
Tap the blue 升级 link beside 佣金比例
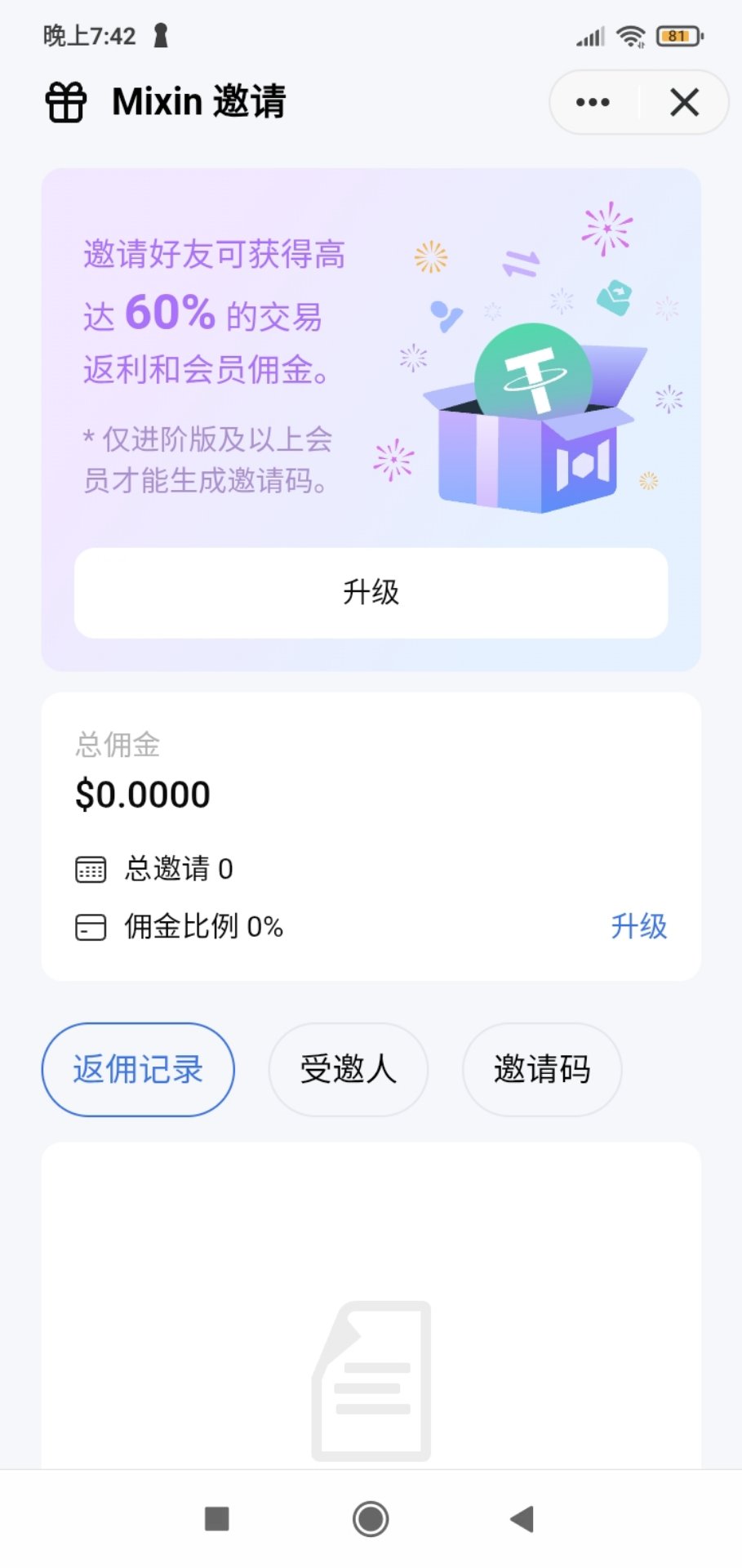[638, 926]
